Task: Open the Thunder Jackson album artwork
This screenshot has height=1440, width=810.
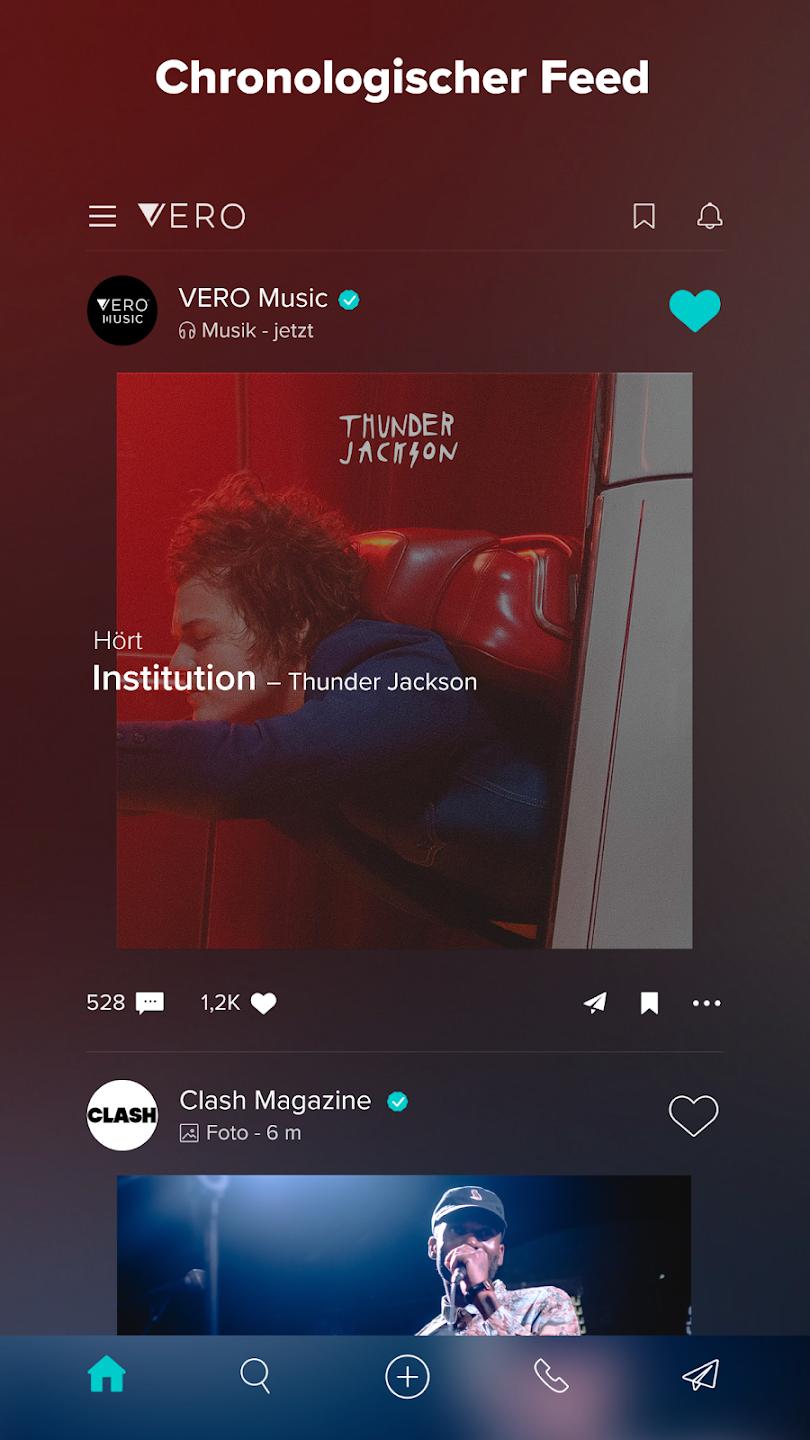Action: click(x=404, y=660)
